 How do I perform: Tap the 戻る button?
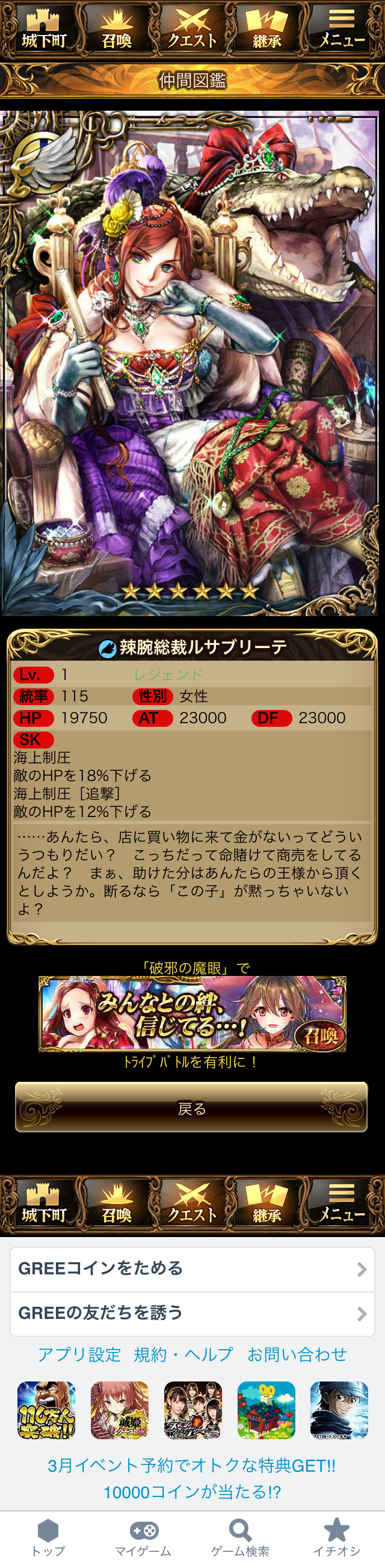[191, 1108]
